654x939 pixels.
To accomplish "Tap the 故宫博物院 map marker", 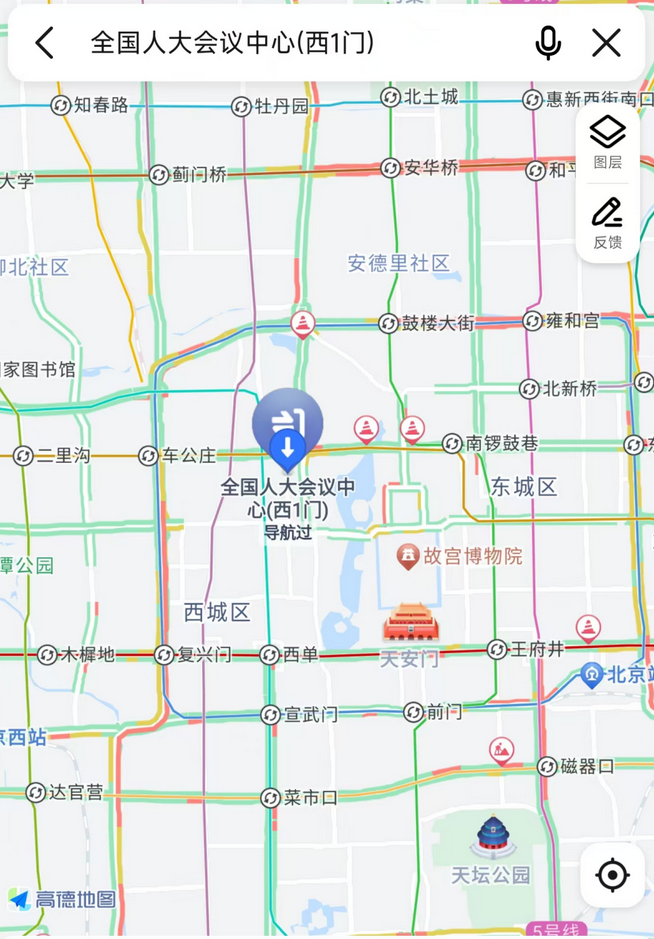I will [x=407, y=556].
